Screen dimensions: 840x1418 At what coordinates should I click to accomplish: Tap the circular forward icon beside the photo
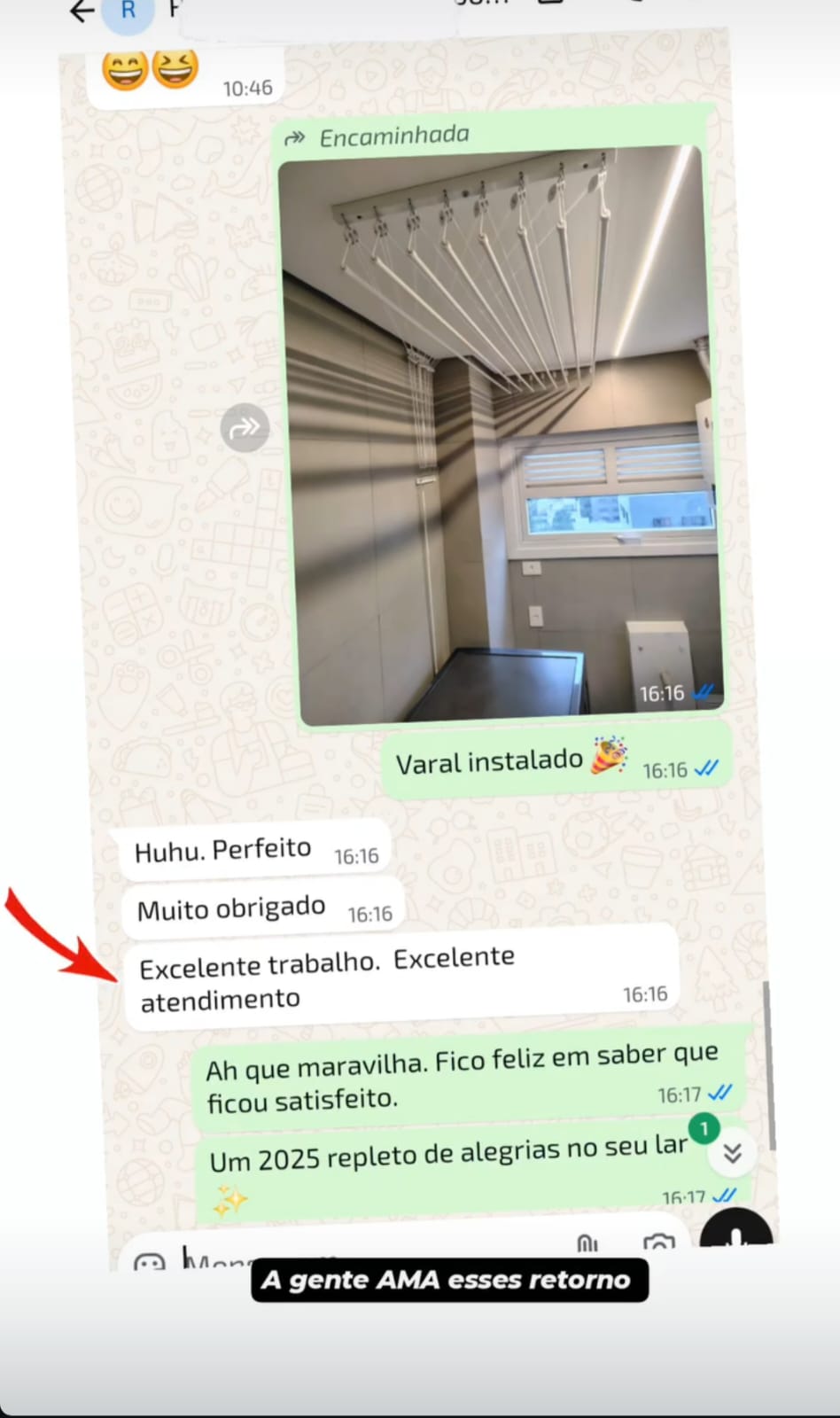click(x=245, y=428)
